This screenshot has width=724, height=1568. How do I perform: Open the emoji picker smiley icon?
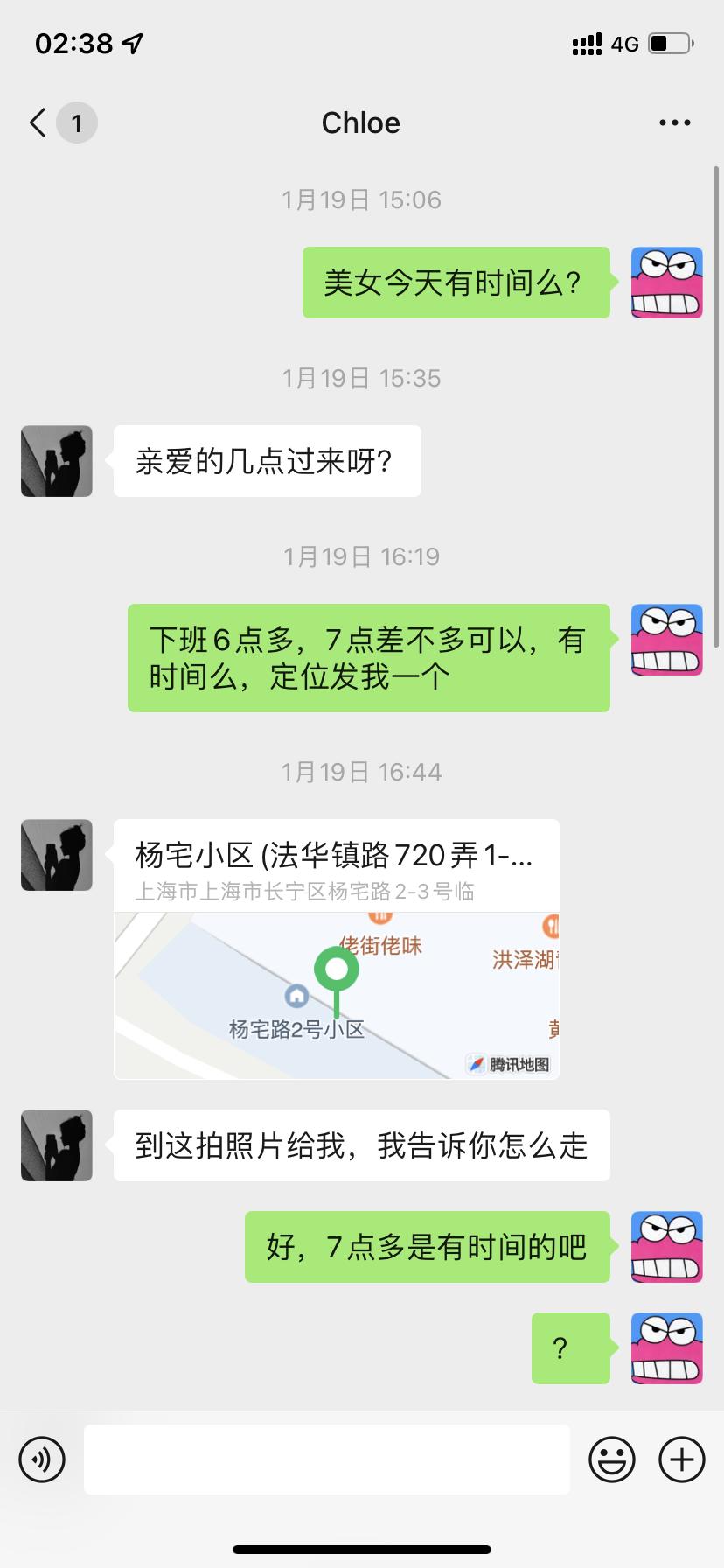click(x=613, y=1459)
